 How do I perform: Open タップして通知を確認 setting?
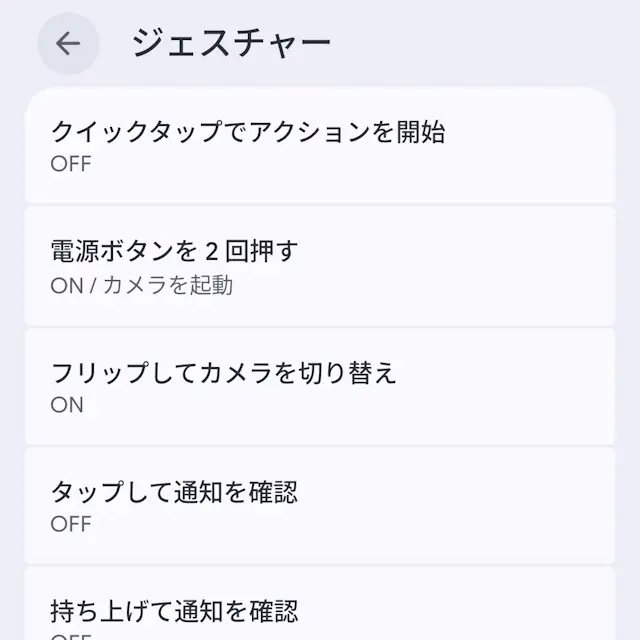point(320,506)
